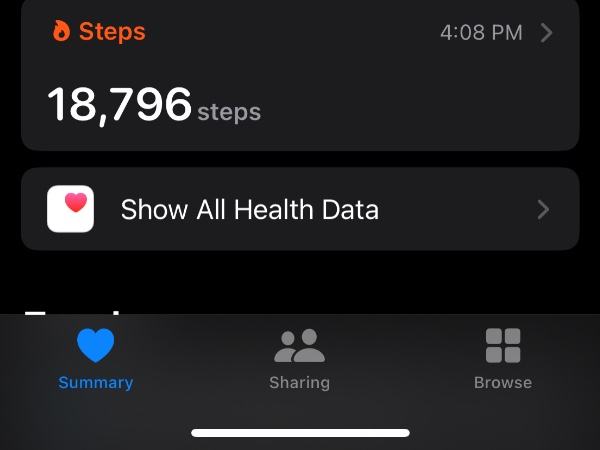Open Show All Health Data
This screenshot has width=600, height=450.
pos(300,209)
